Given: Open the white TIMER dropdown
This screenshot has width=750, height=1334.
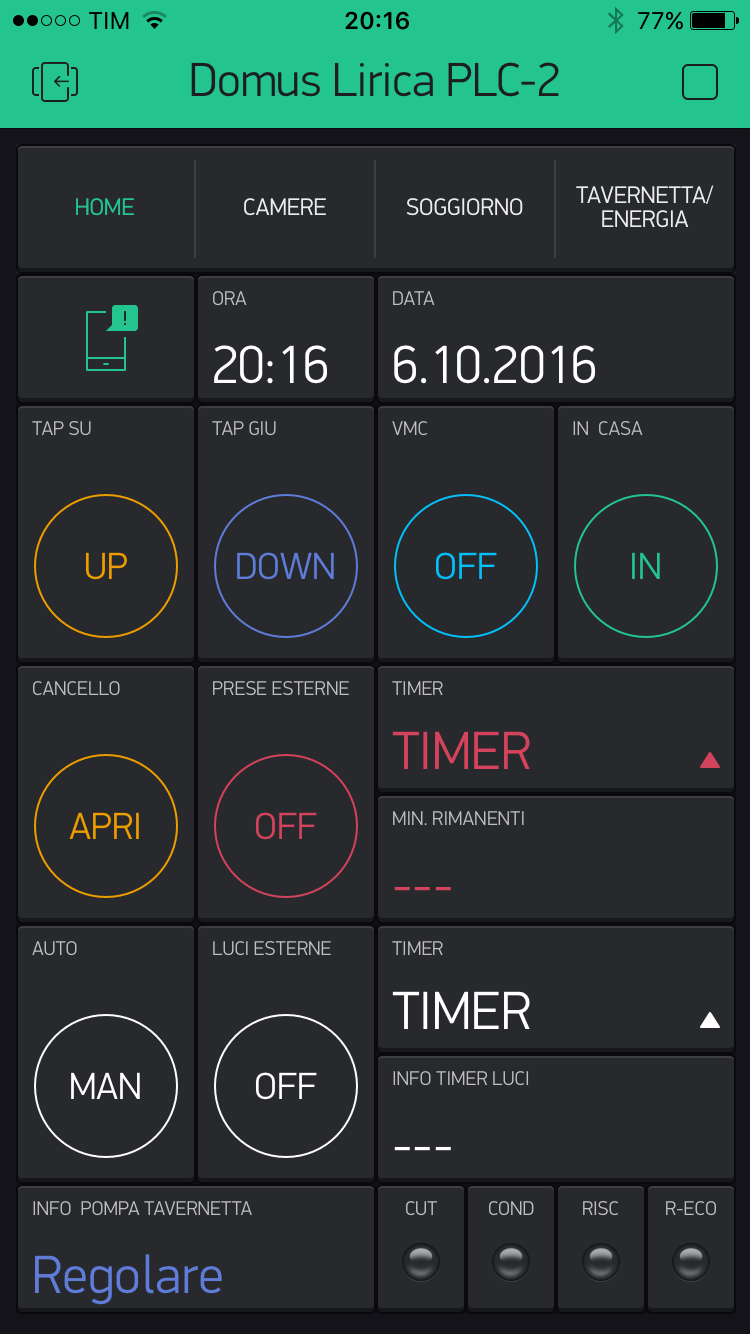Looking at the screenshot, I should [x=556, y=988].
